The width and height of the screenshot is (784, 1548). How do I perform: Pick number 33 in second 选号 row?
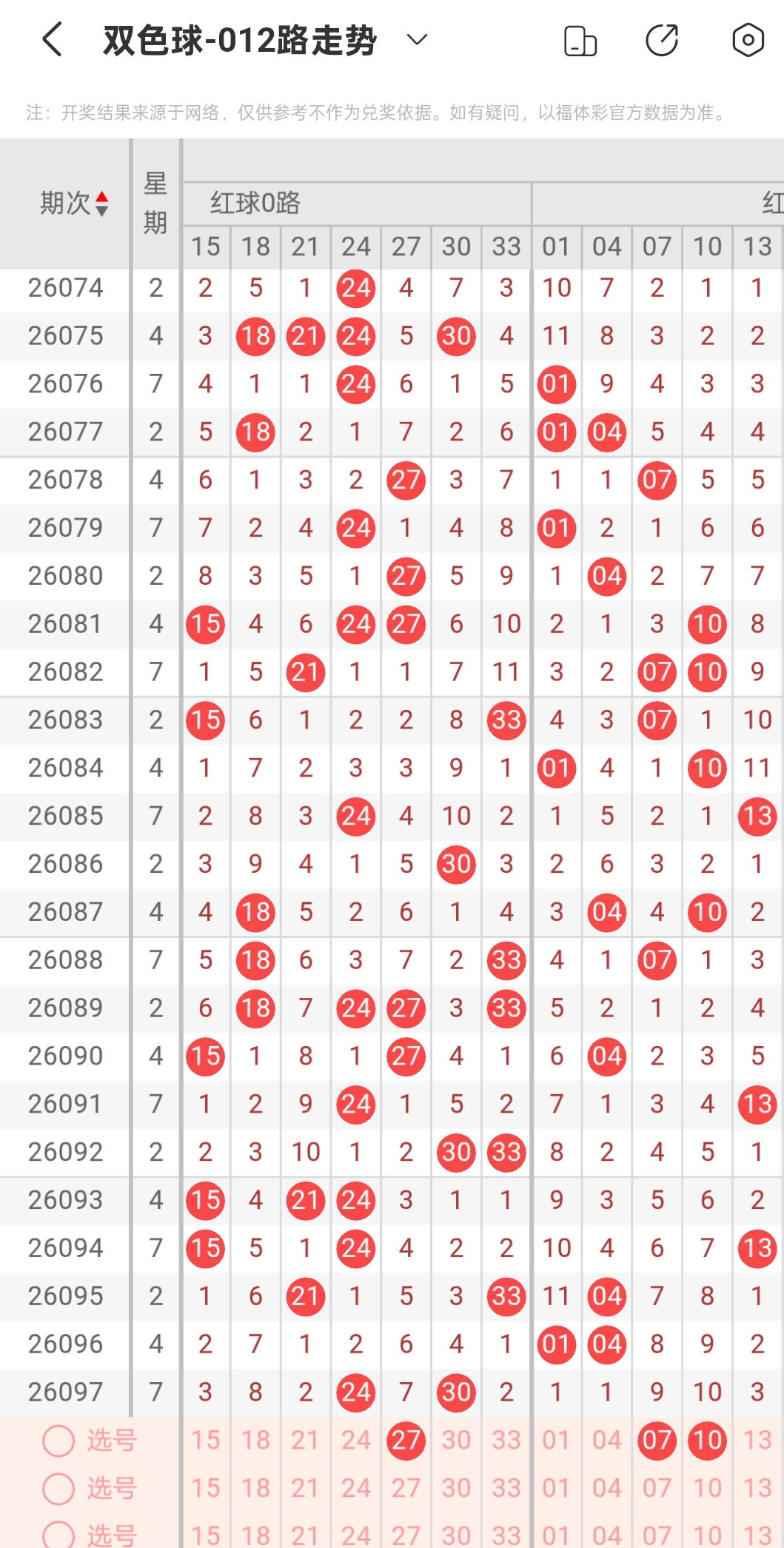click(x=507, y=1489)
